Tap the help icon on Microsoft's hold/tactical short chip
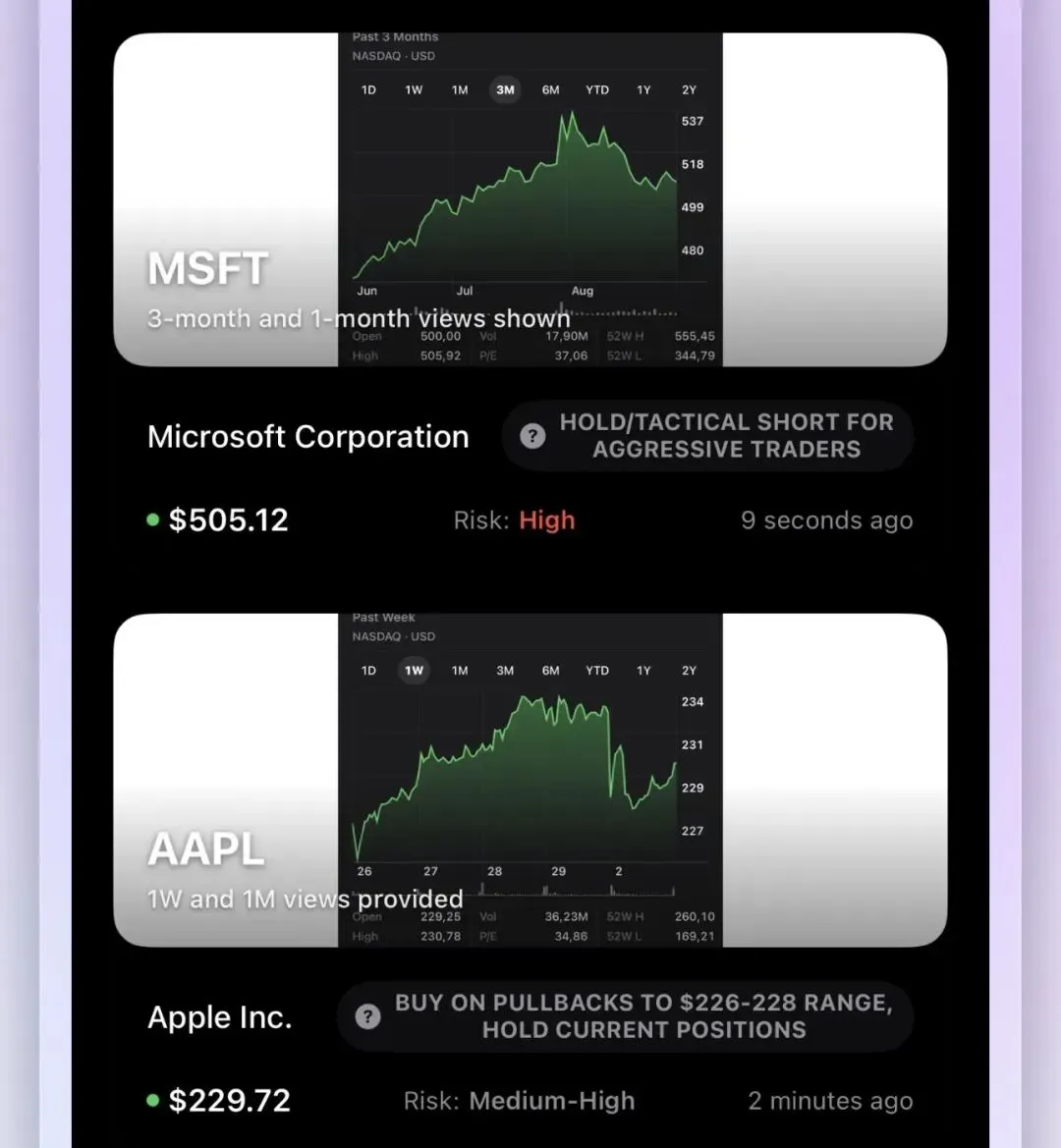The height and width of the screenshot is (1148, 1061). (x=532, y=436)
